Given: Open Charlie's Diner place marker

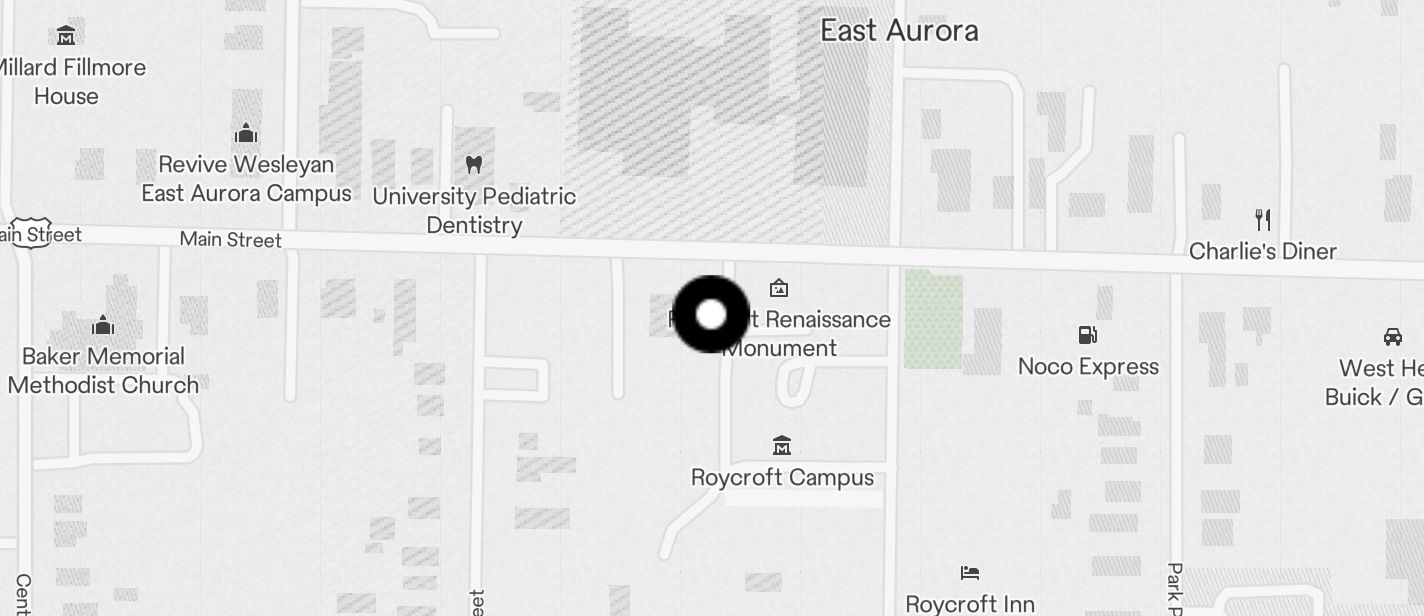Looking at the screenshot, I should (1263, 220).
